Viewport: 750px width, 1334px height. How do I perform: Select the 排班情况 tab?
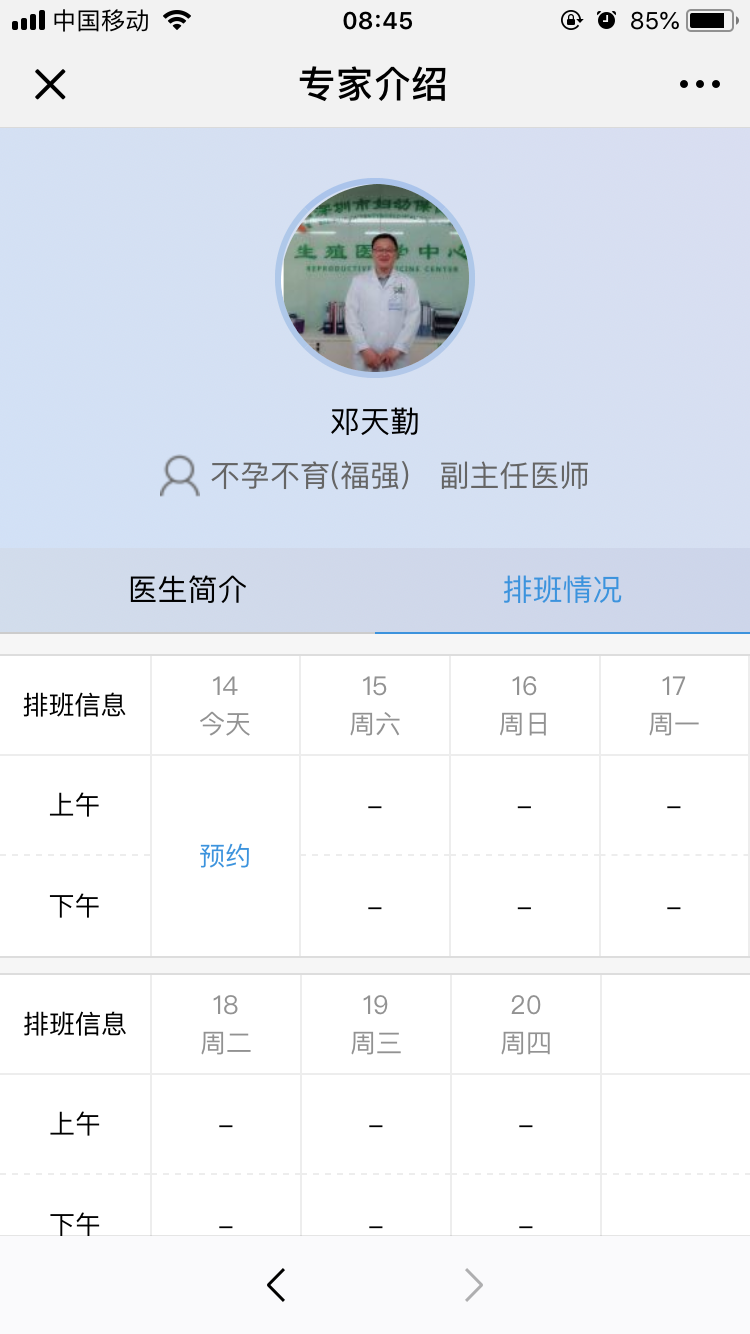click(562, 590)
